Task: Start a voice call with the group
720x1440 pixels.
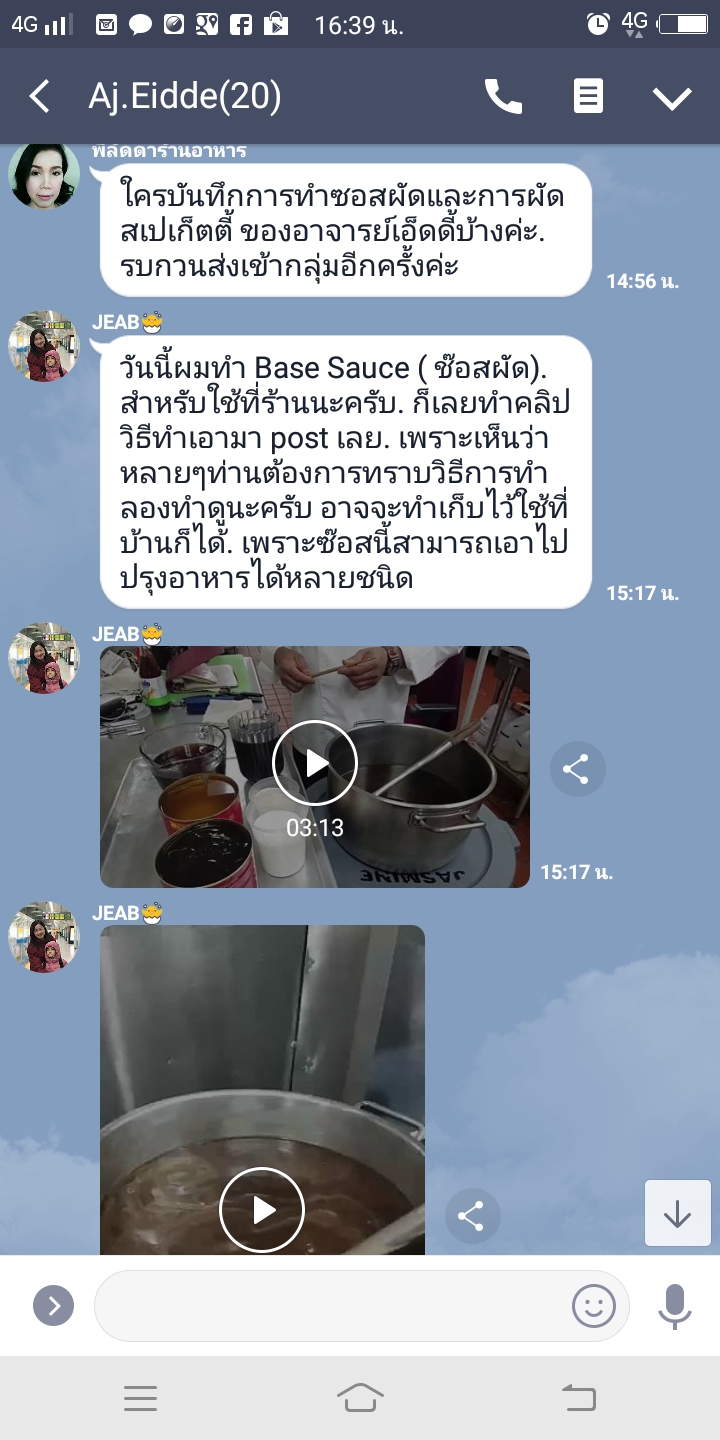Action: tap(503, 97)
